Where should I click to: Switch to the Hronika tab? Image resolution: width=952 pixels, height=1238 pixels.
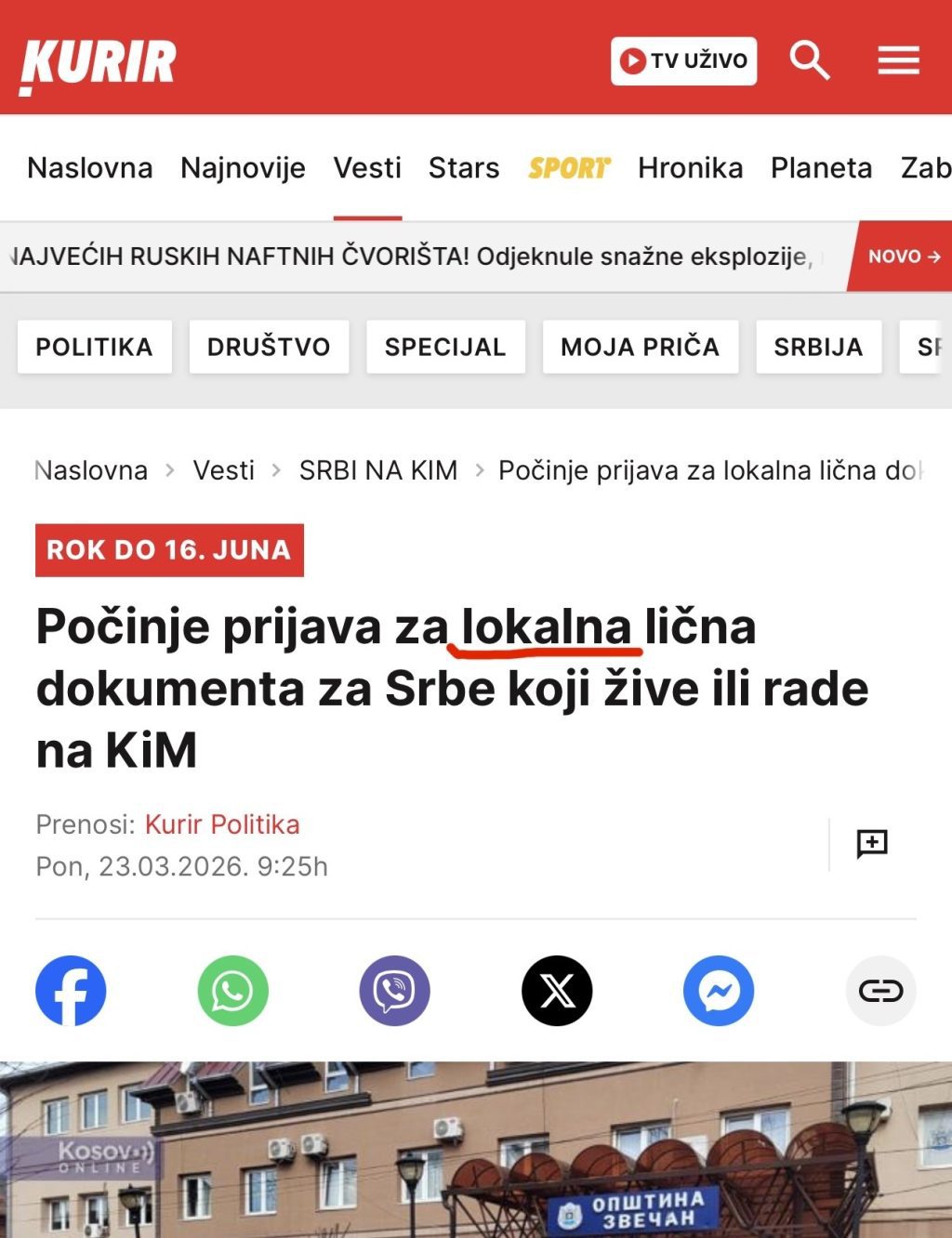tap(690, 168)
